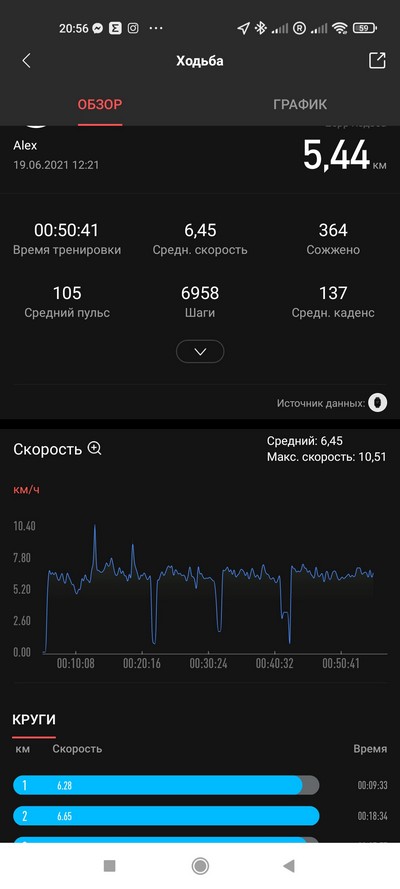Go back from the Ходьба screen
The image size is (400, 889).
(26, 61)
